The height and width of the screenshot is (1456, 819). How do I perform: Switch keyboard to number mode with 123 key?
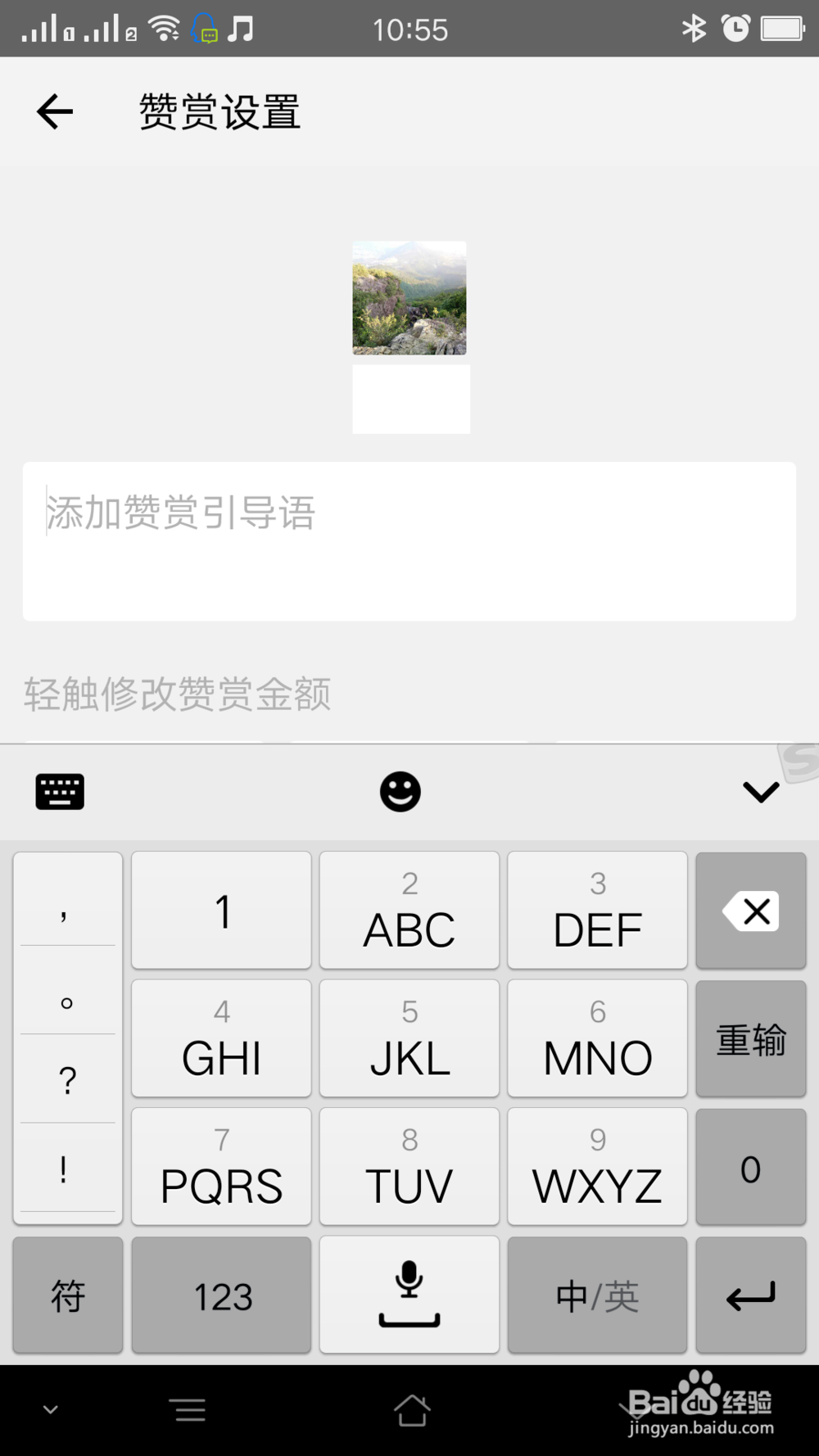[x=221, y=1295]
